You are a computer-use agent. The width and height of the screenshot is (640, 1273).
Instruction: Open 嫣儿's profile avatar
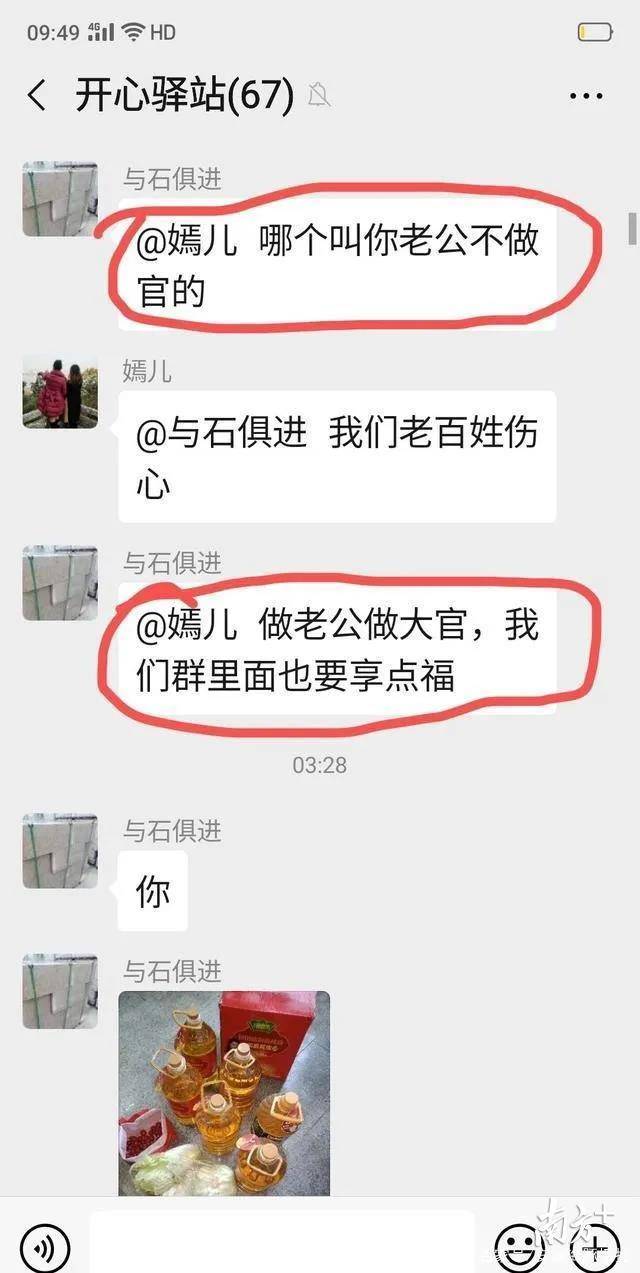(x=60, y=391)
